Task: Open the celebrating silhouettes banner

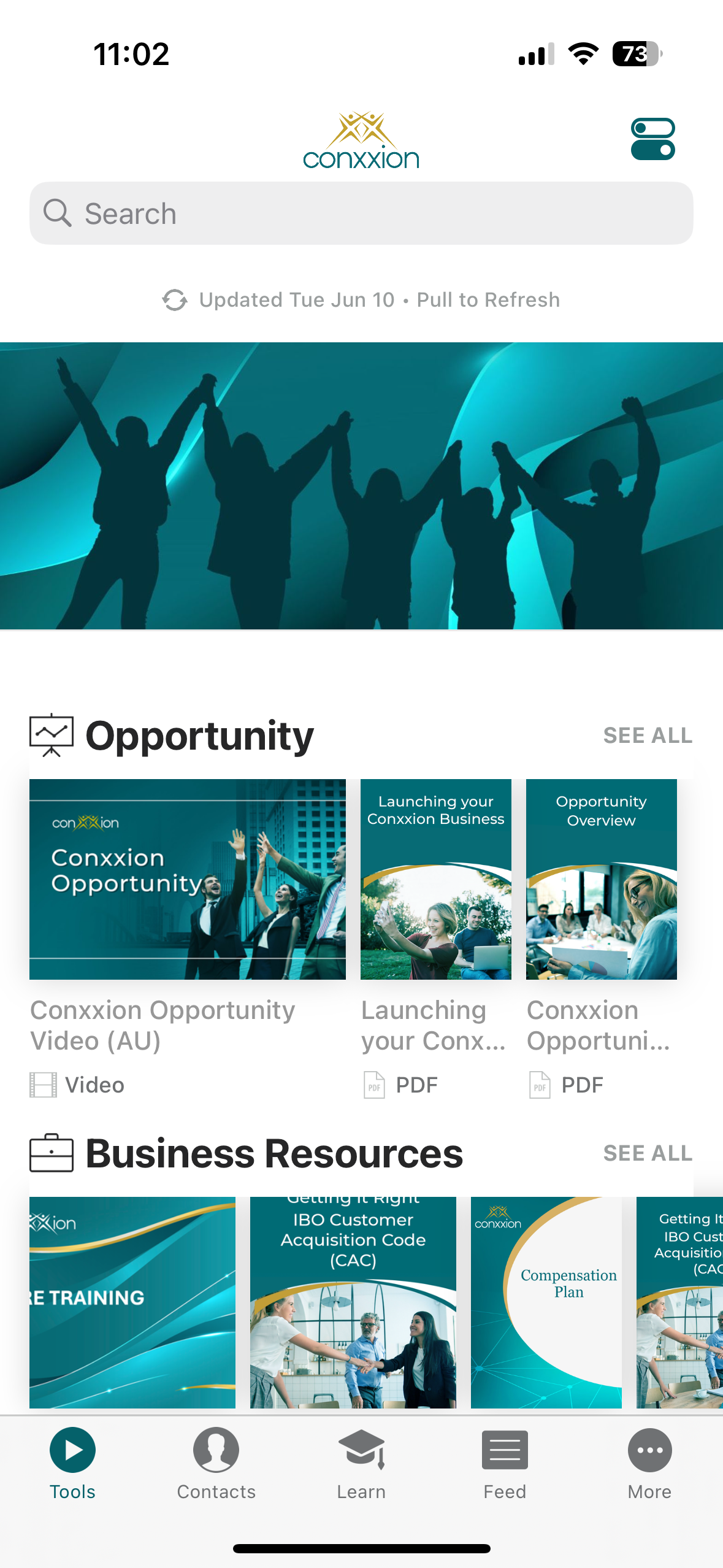Action: pyautogui.click(x=361, y=486)
